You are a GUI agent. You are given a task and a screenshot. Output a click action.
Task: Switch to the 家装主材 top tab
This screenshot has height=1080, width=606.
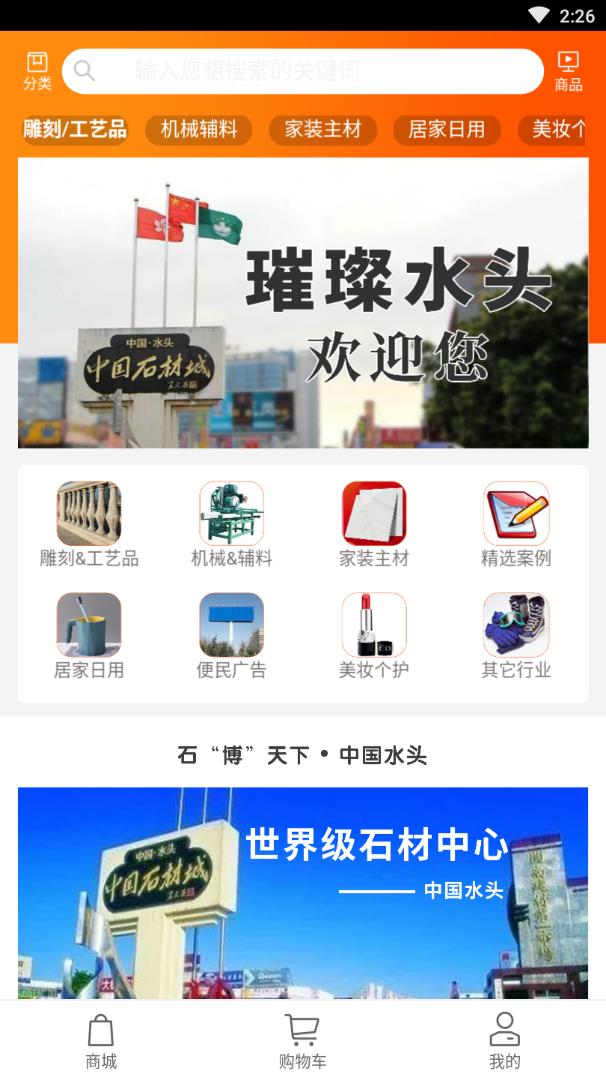tap(322, 129)
